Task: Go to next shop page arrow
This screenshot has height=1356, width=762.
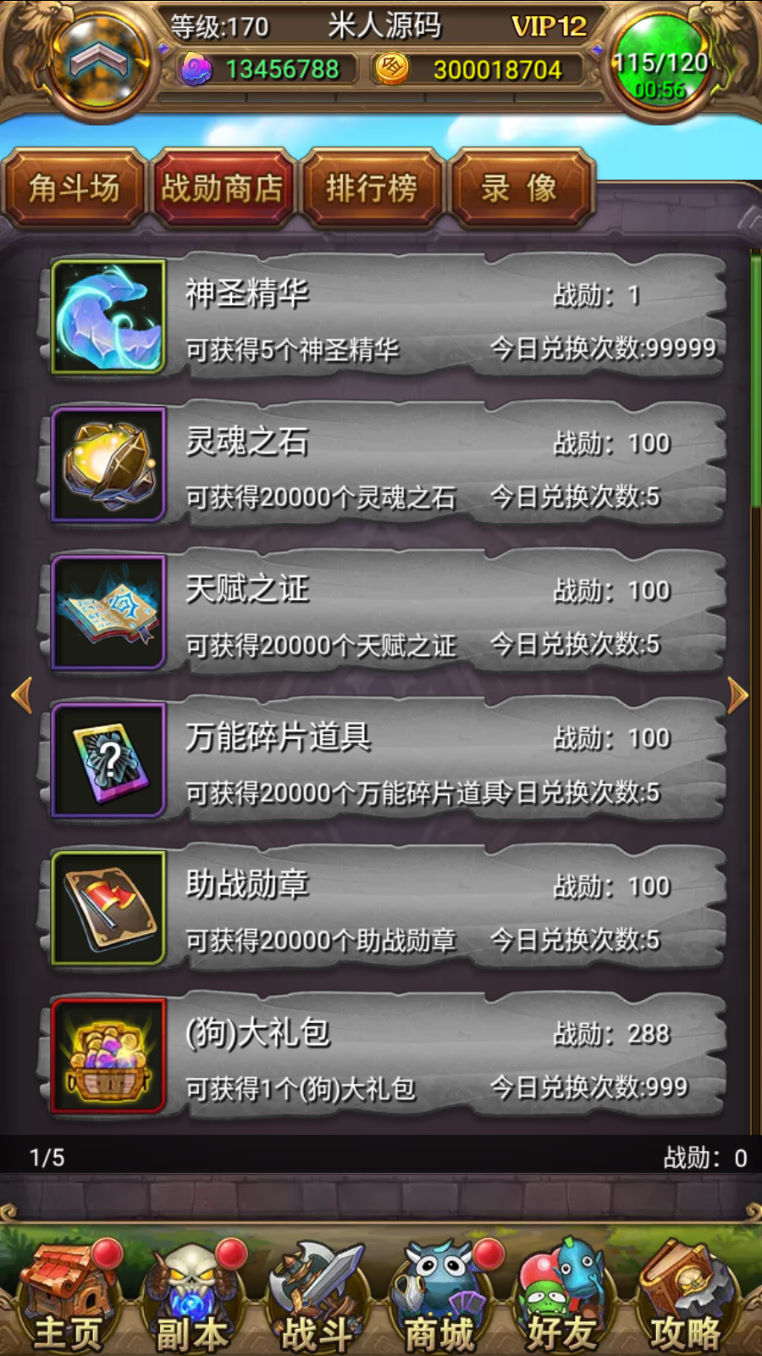Action: pyautogui.click(x=738, y=696)
